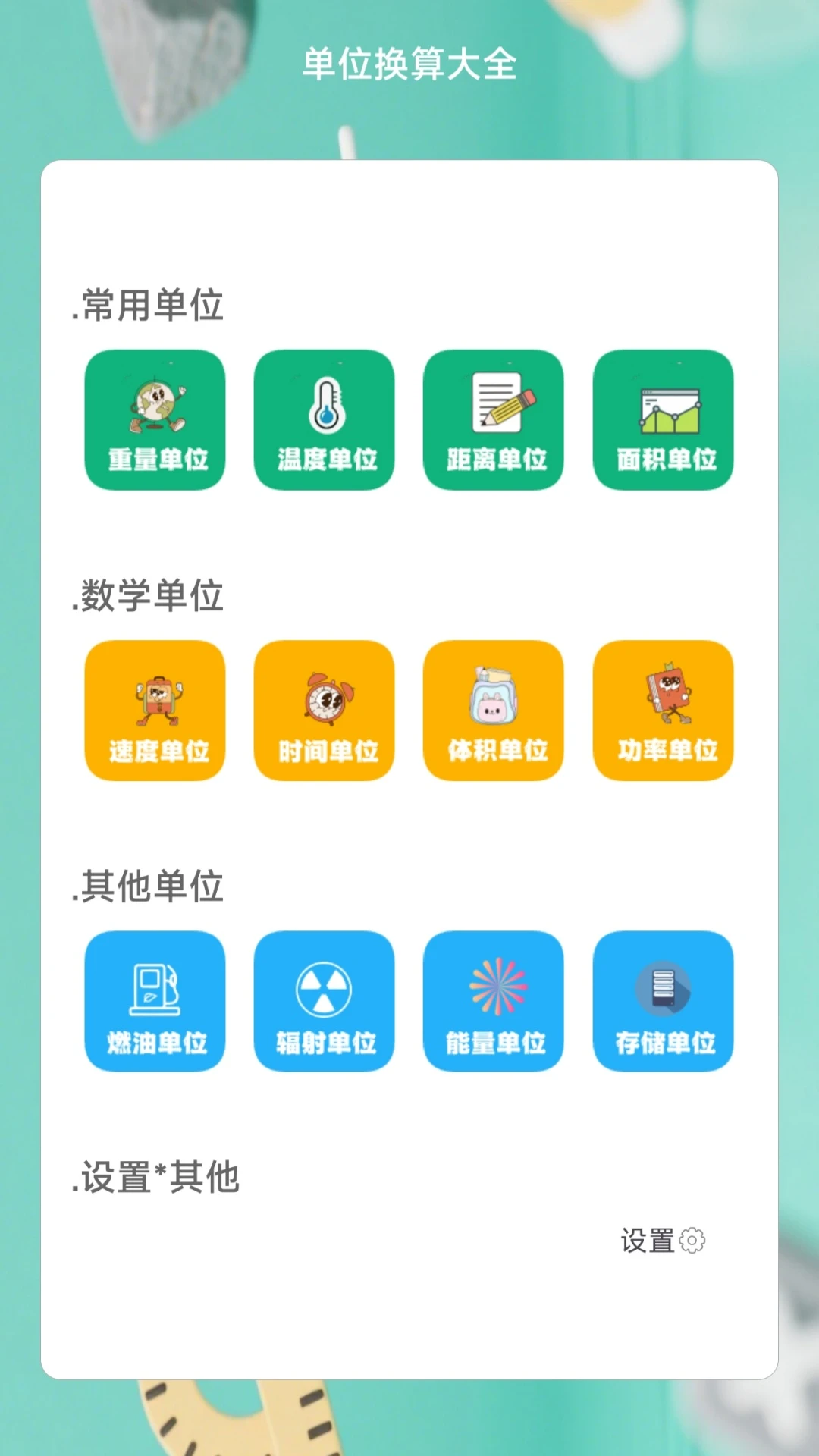
Task: Open the 辐射单位 radiation converter
Action: click(324, 1003)
